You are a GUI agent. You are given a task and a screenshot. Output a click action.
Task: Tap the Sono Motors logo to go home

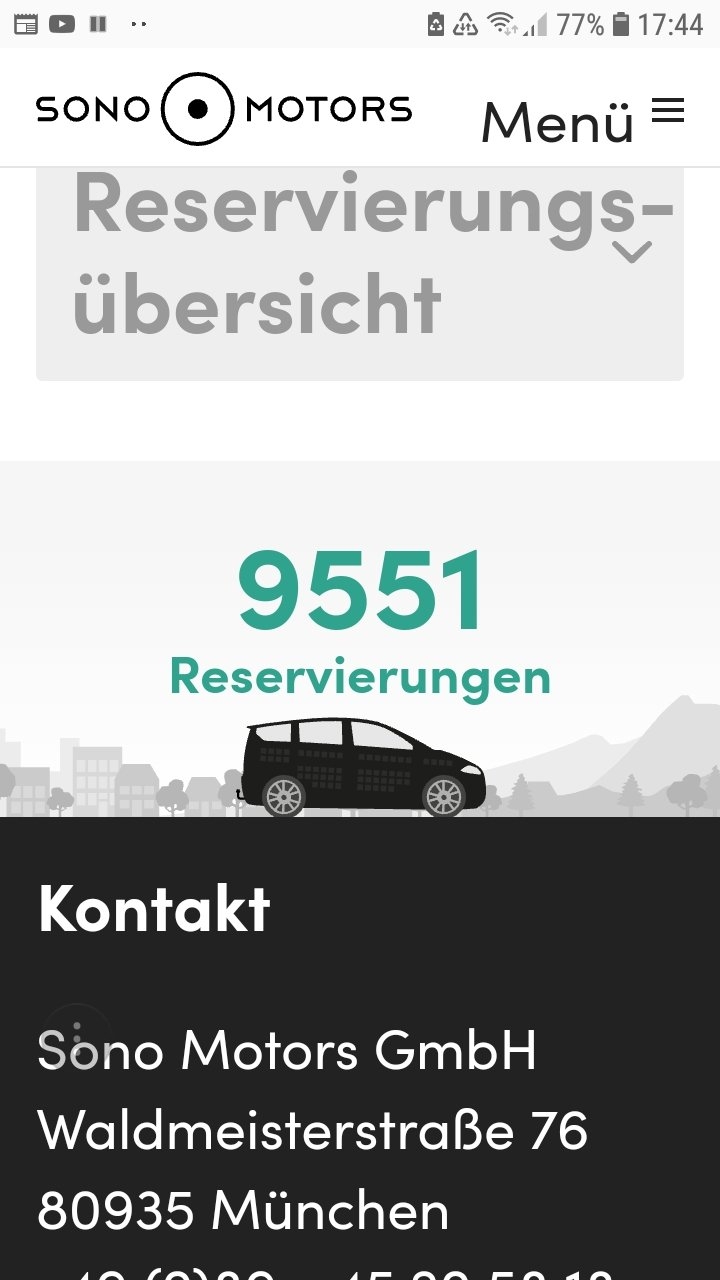tap(223, 109)
